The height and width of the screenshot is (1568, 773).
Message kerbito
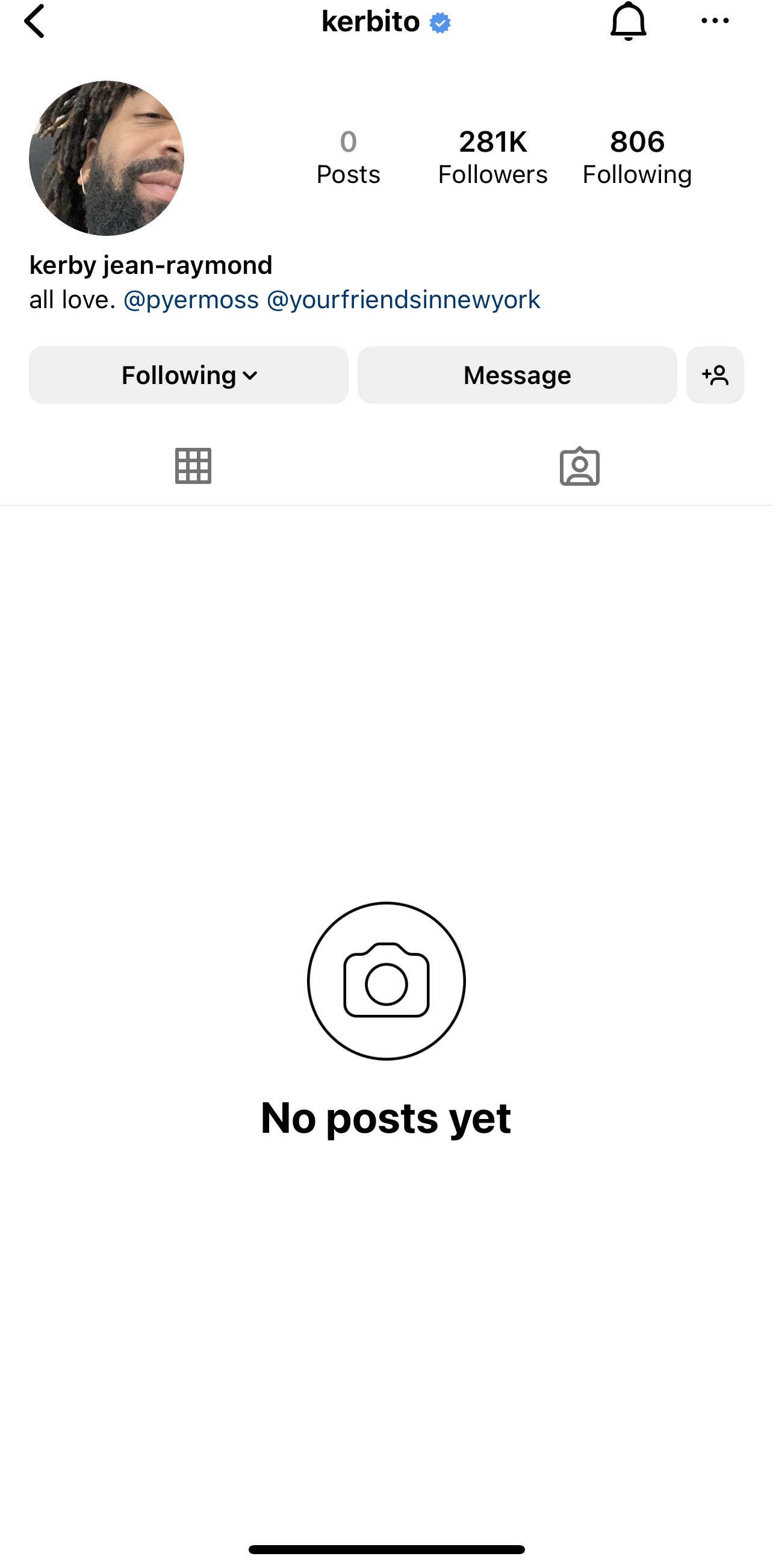517,375
